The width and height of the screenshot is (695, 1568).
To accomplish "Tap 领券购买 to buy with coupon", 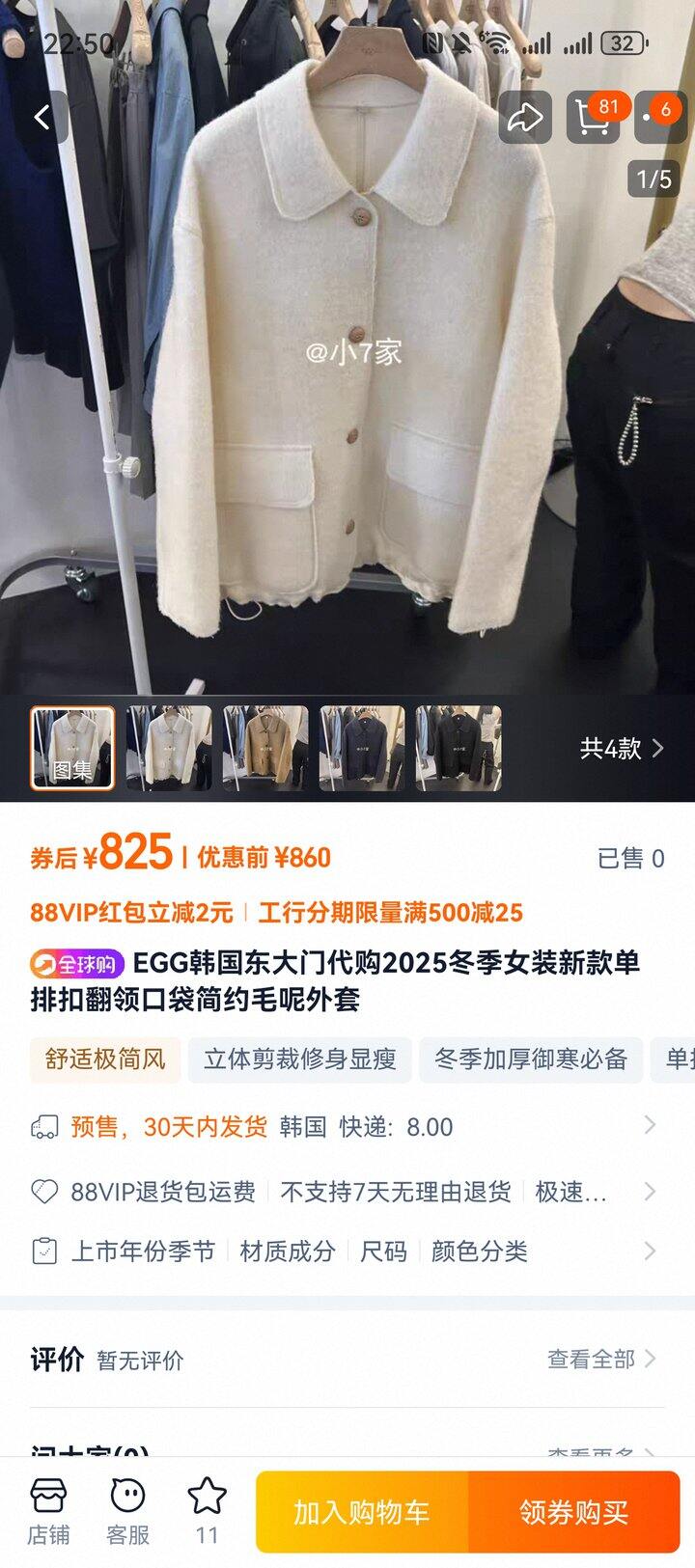I will tap(573, 1512).
